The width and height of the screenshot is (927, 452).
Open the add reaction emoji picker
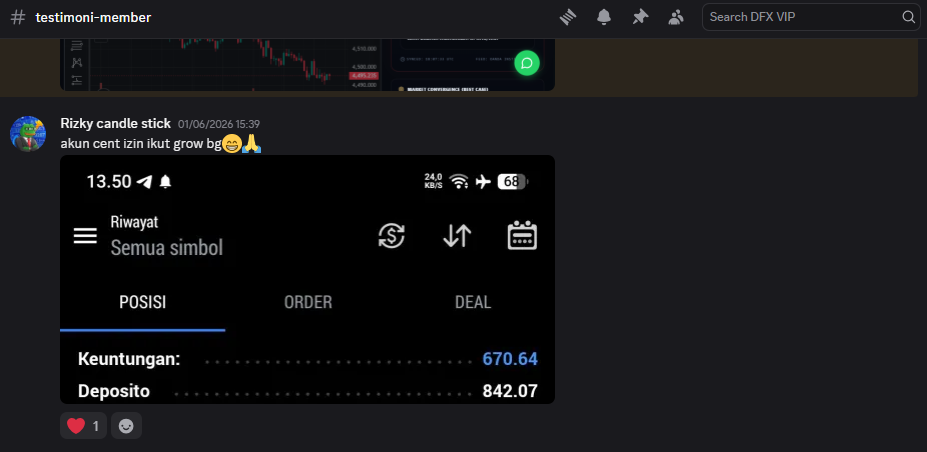tap(126, 425)
